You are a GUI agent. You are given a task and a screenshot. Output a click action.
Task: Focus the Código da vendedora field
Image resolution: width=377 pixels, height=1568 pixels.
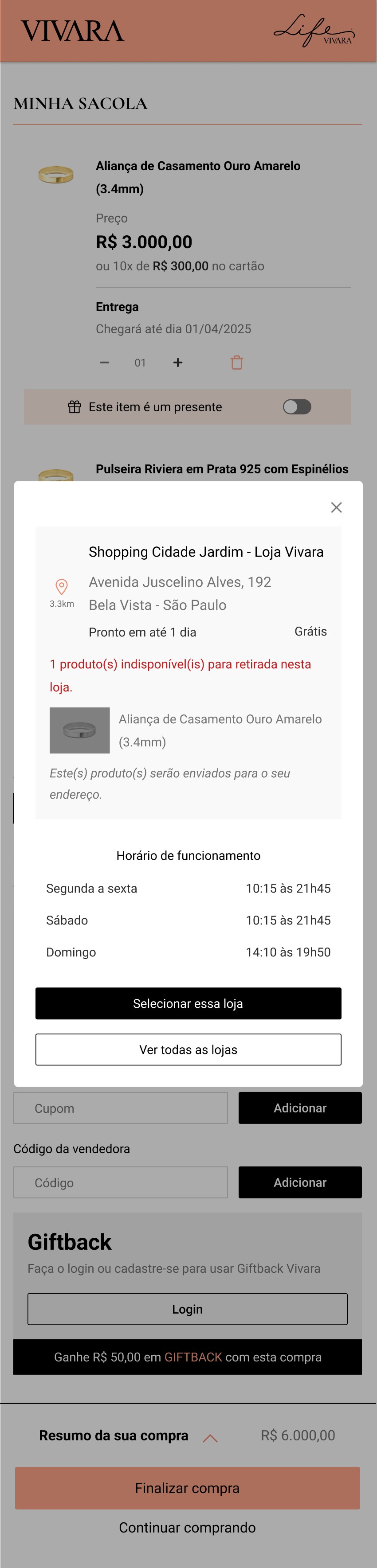pos(121,1183)
